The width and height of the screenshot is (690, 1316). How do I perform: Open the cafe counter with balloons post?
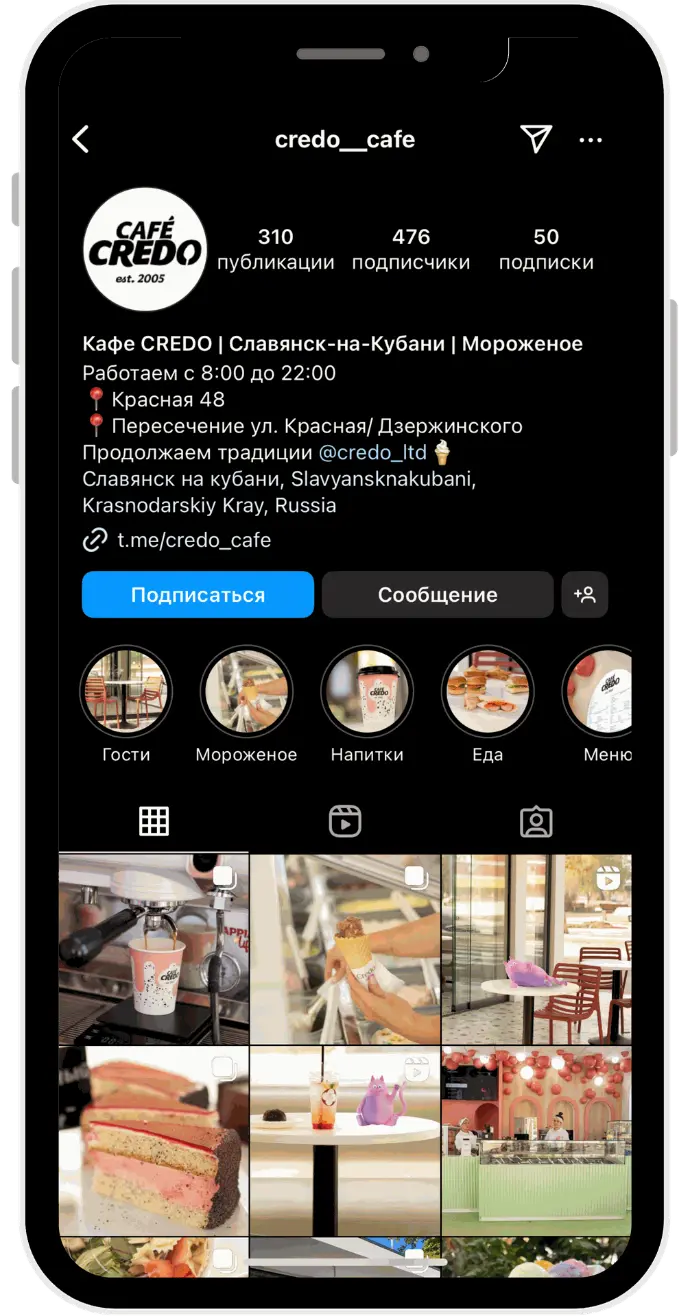click(536, 1141)
